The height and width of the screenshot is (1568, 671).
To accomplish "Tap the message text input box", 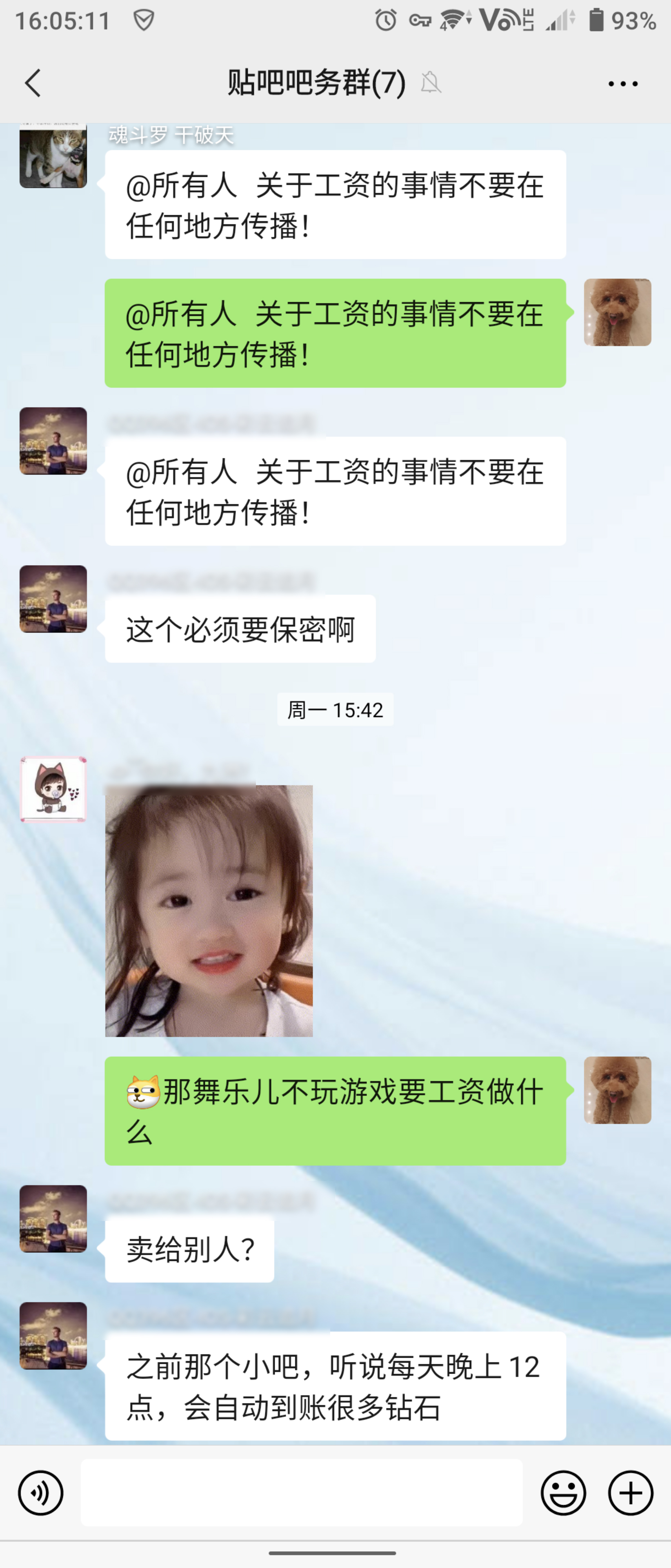I will [x=301, y=1492].
